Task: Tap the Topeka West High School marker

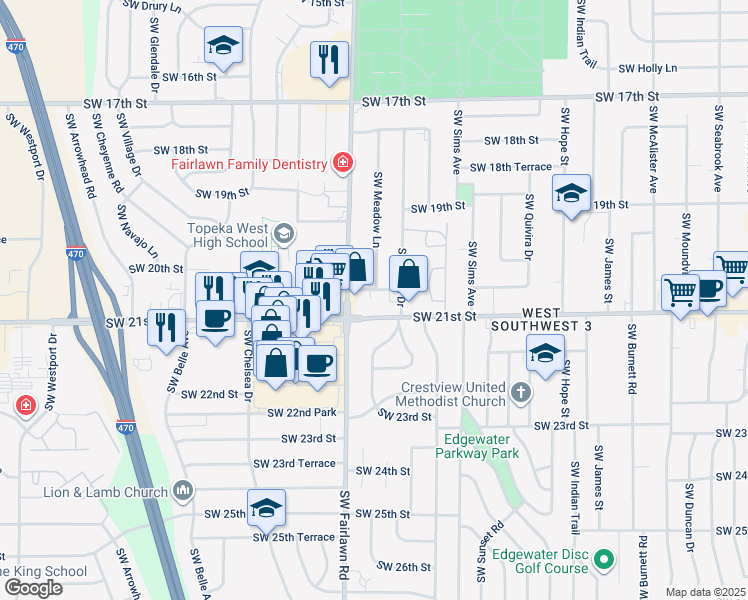Action: (x=282, y=234)
